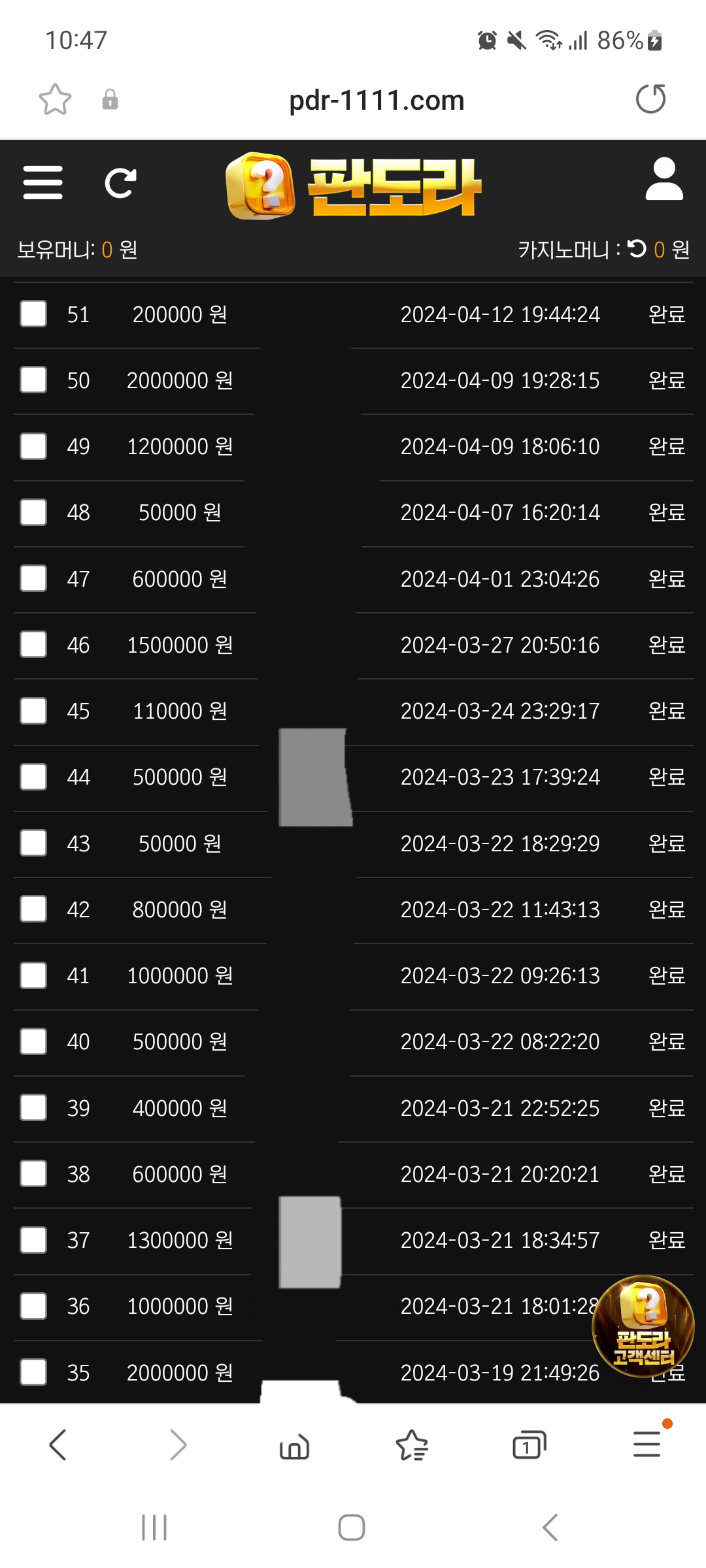Image resolution: width=706 pixels, height=1568 pixels.
Task: Open the user profile icon
Action: click(x=664, y=178)
